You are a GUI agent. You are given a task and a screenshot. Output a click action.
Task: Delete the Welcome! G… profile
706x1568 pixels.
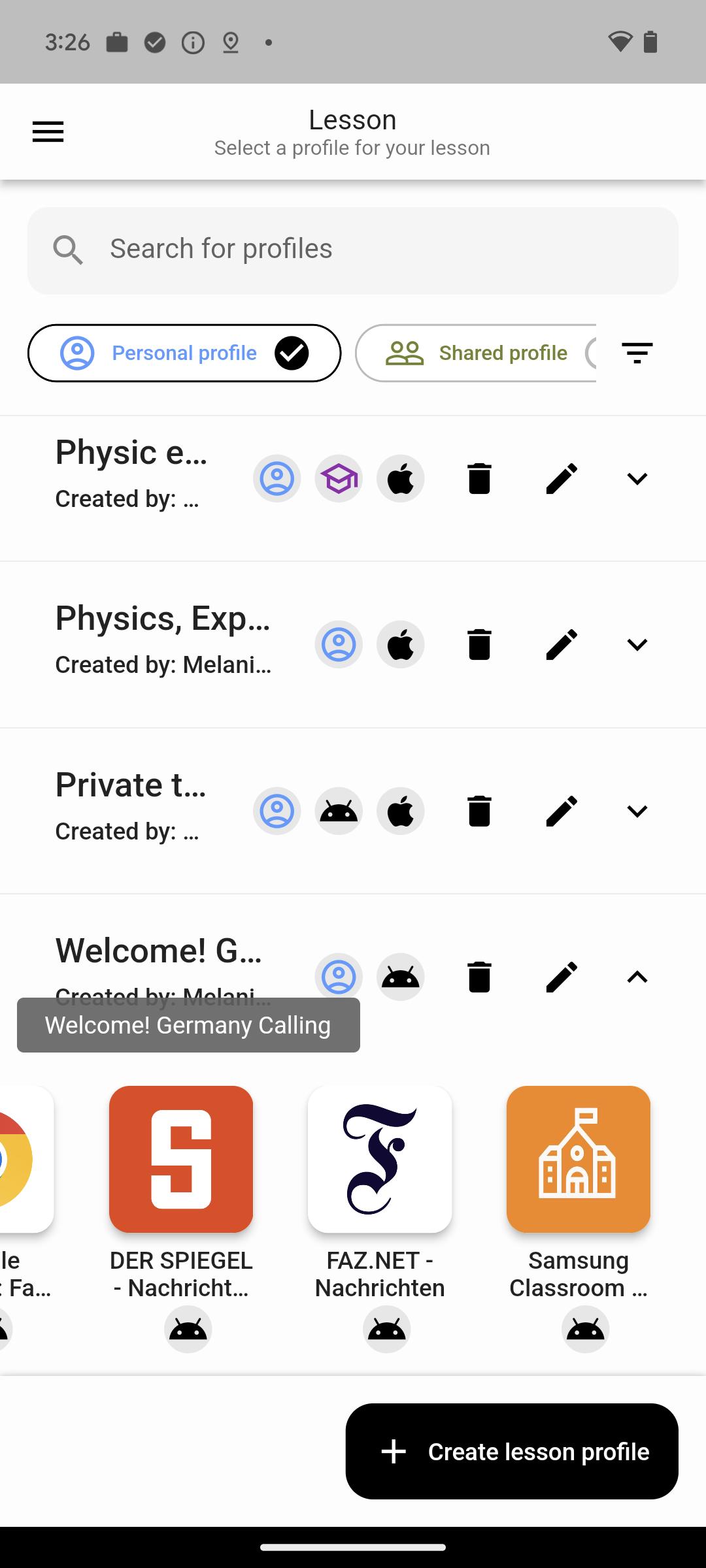coord(479,977)
